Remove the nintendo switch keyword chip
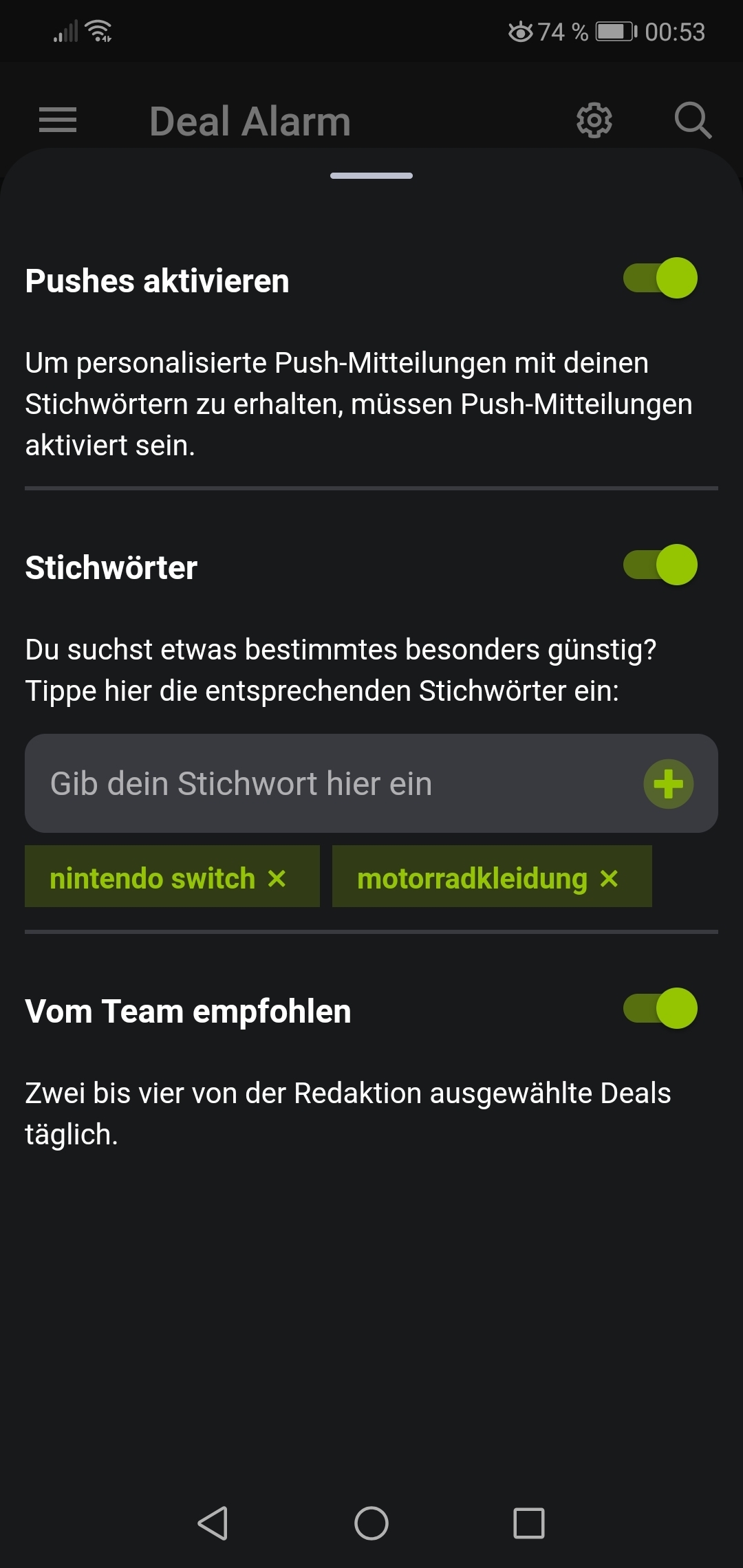Viewport: 743px width, 1568px height. click(x=277, y=878)
